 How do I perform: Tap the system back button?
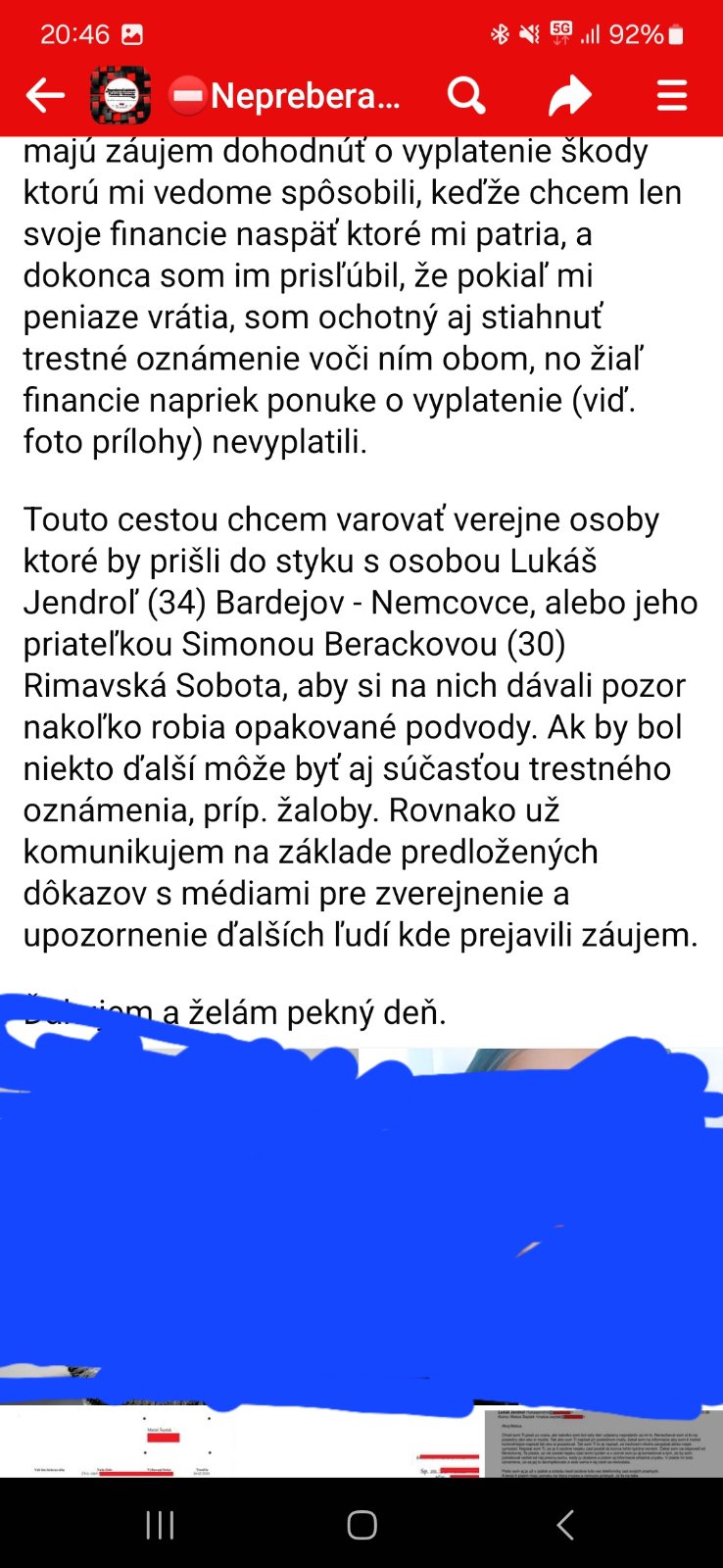(x=564, y=1525)
